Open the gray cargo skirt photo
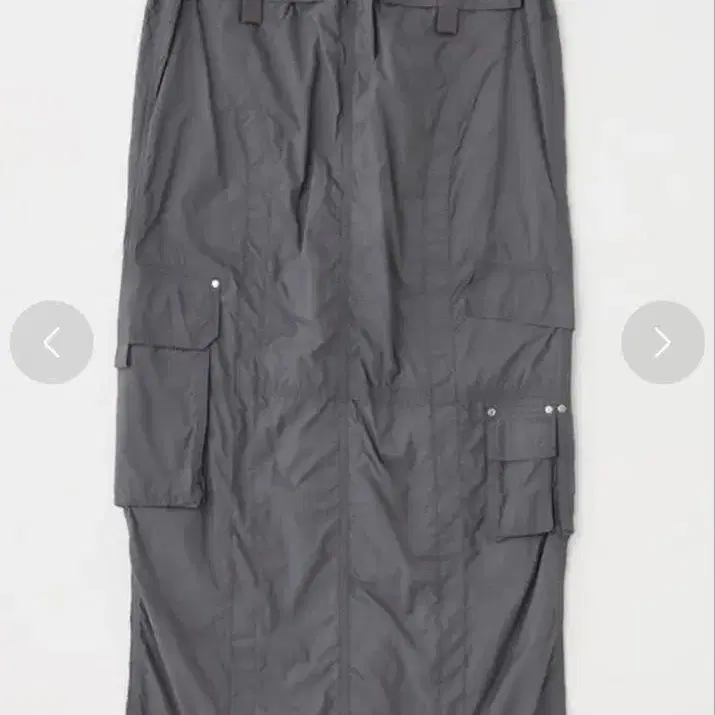The width and height of the screenshot is (715, 715). tap(347, 358)
